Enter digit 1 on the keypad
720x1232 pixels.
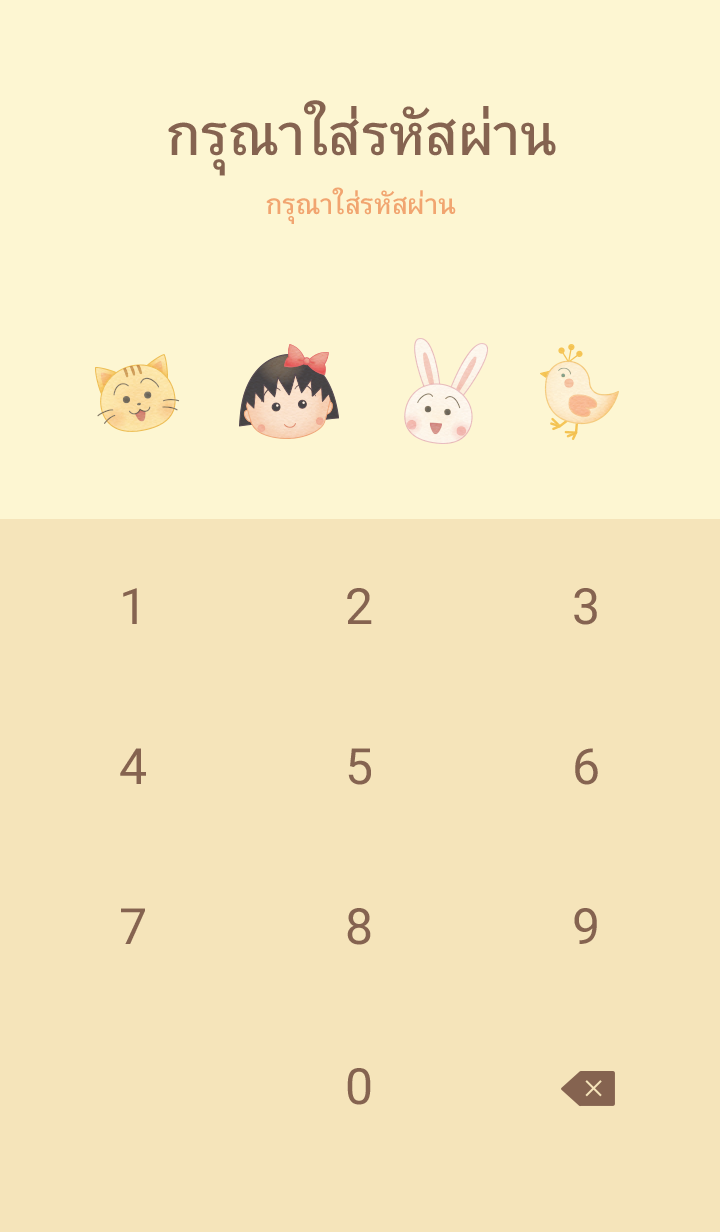[132, 608]
